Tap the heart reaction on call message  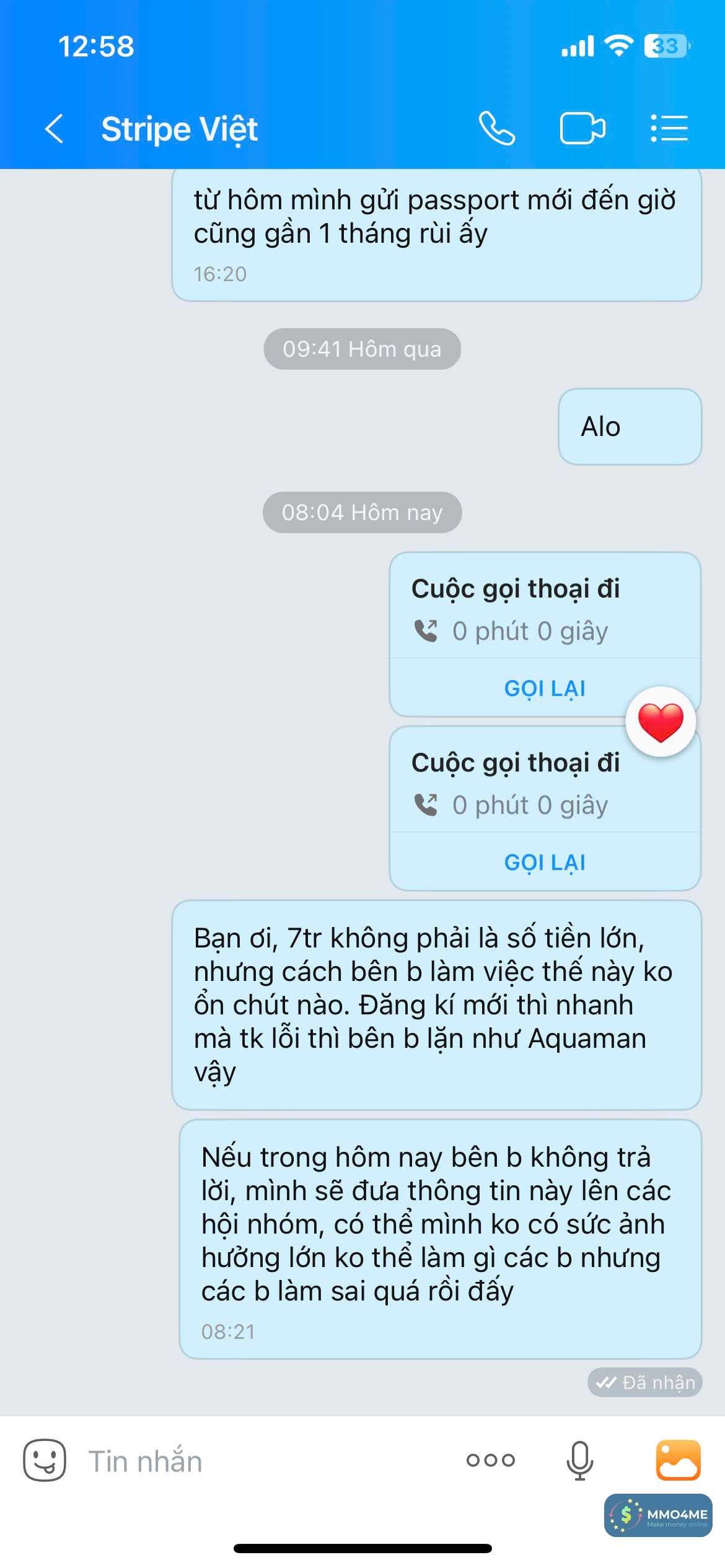coord(661,722)
